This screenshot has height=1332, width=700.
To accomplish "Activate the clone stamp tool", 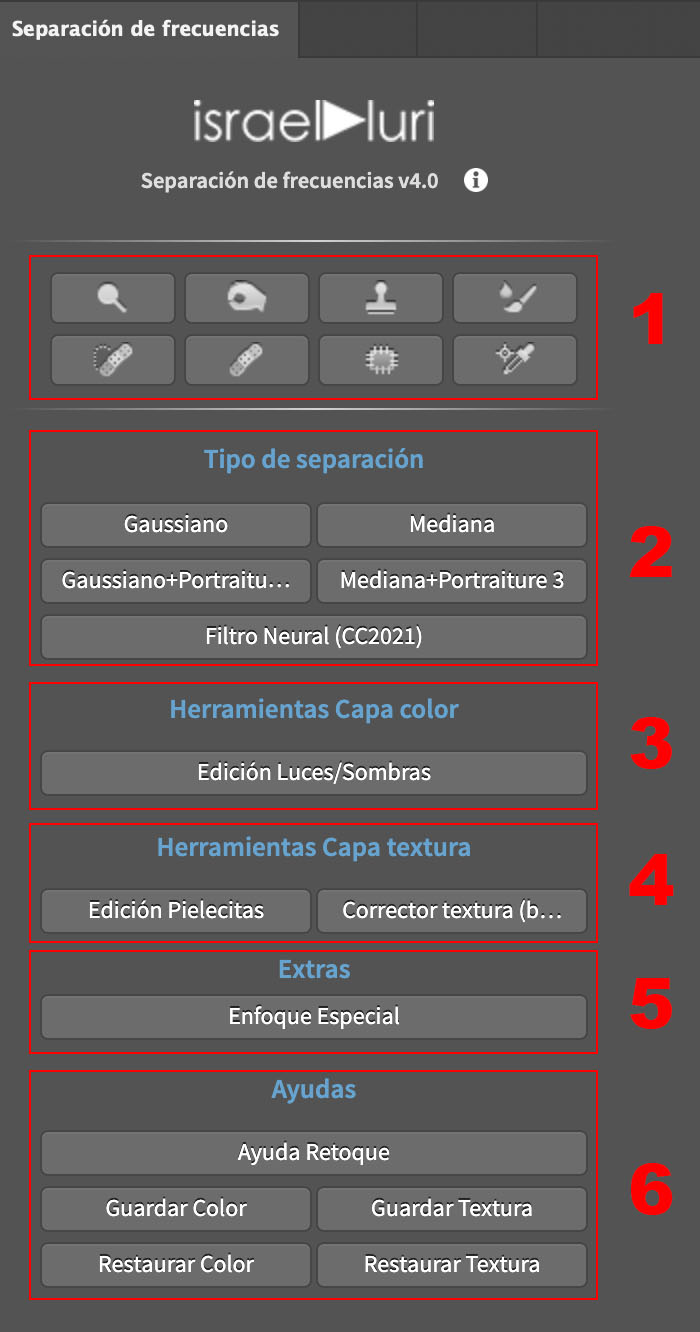I will (x=381, y=298).
